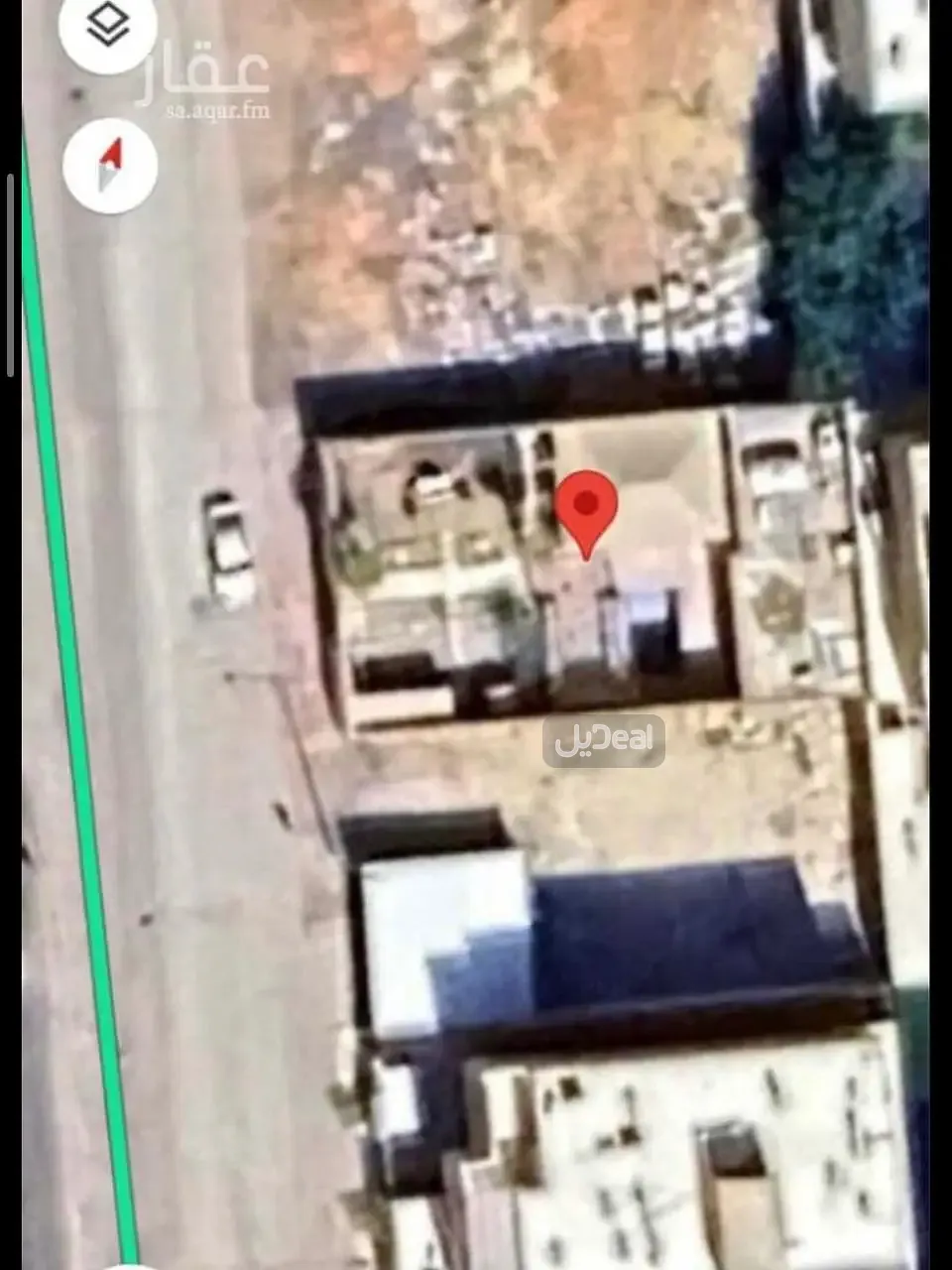The image size is (952, 1270).
Task: Toggle satellite view via the layers control
Action: point(108,27)
